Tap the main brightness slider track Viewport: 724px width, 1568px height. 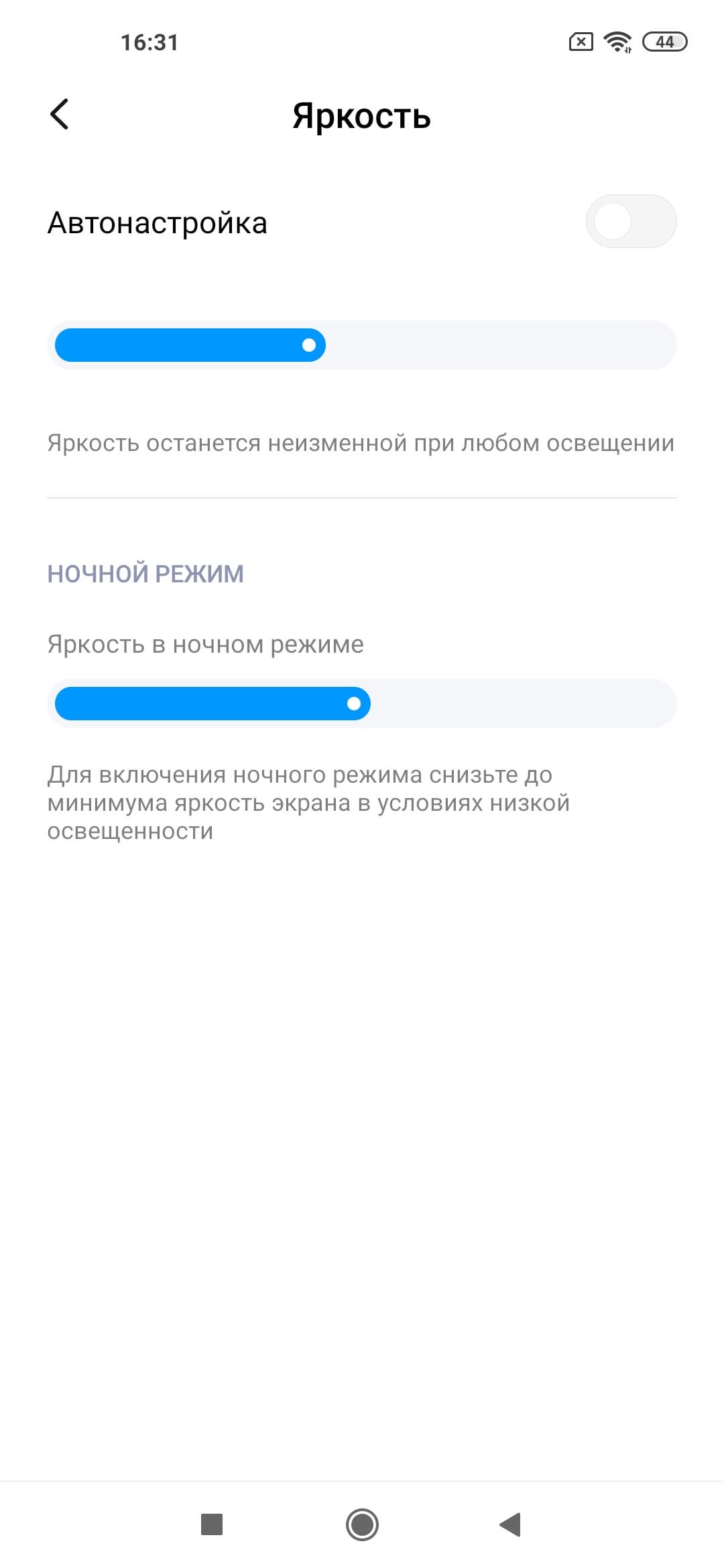pyautogui.click(x=362, y=345)
